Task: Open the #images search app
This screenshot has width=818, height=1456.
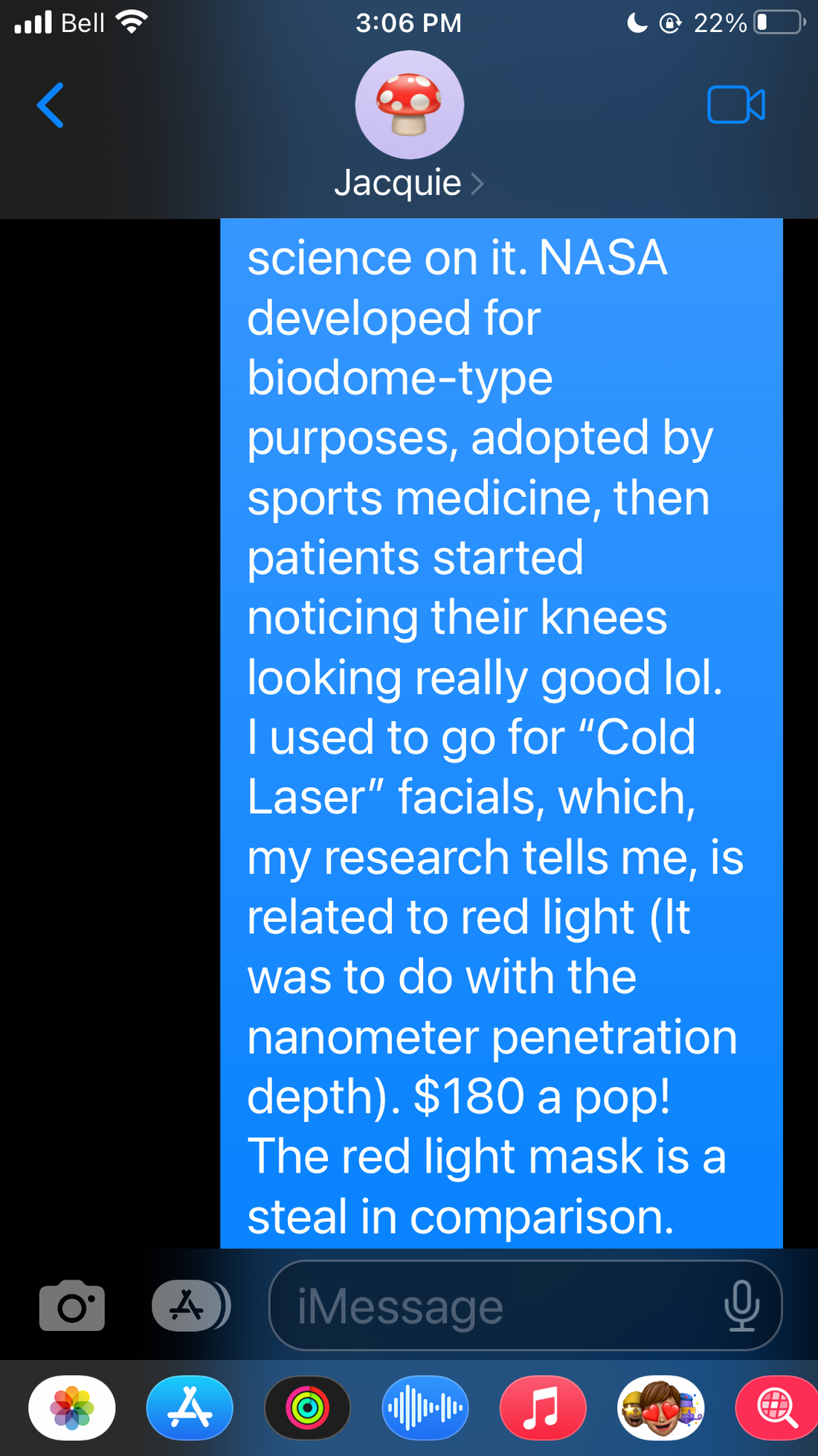Action: pyautogui.click(x=777, y=1408)
